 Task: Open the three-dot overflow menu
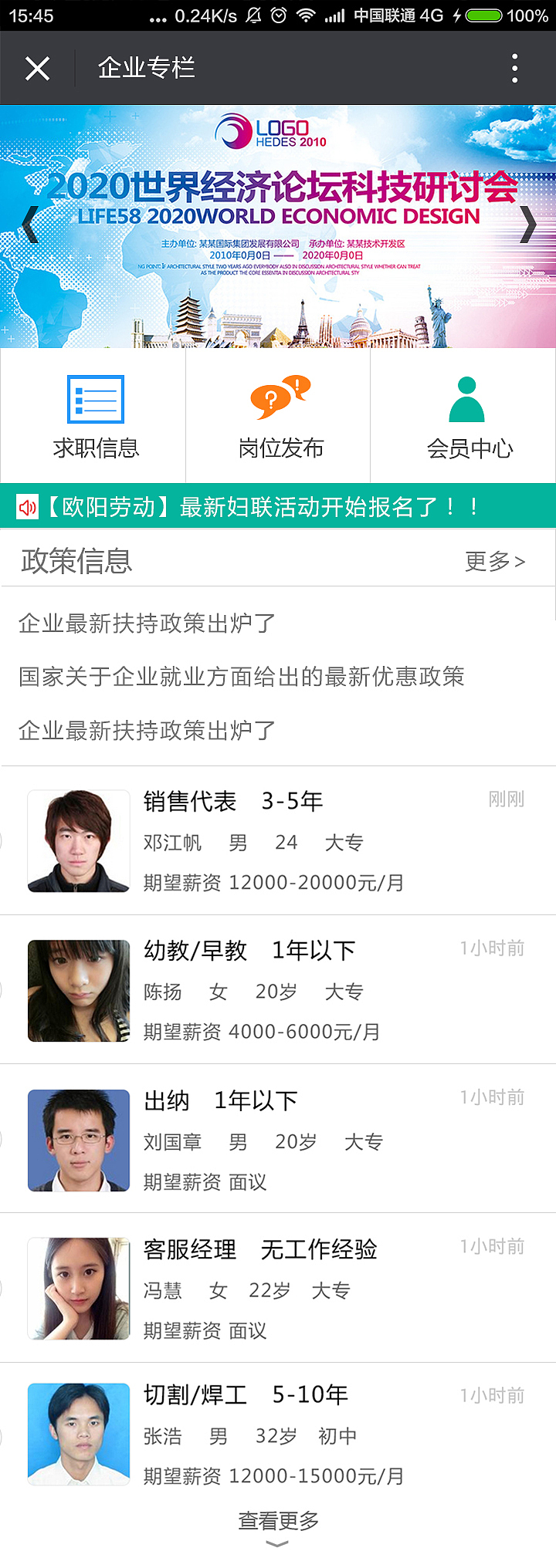coord(514,68)
